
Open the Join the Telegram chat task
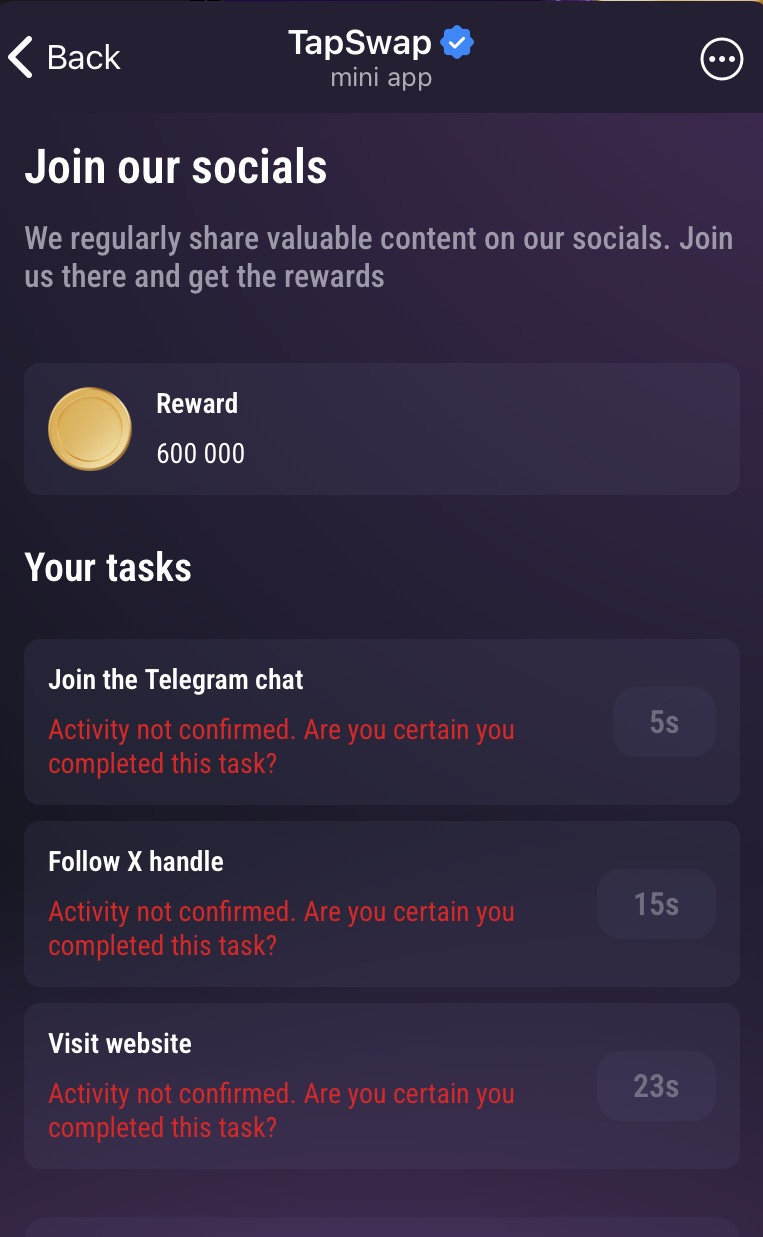tap(381, 722)
